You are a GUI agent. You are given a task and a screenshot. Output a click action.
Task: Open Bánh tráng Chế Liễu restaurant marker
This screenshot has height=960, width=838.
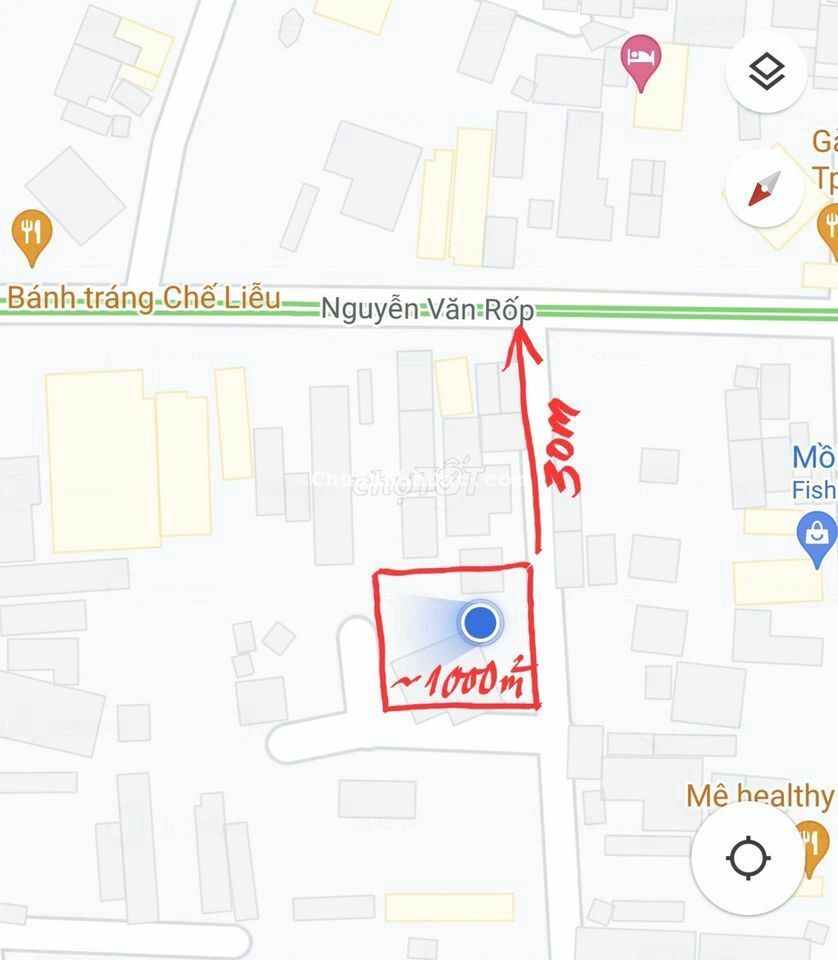[x=32, y=234]
